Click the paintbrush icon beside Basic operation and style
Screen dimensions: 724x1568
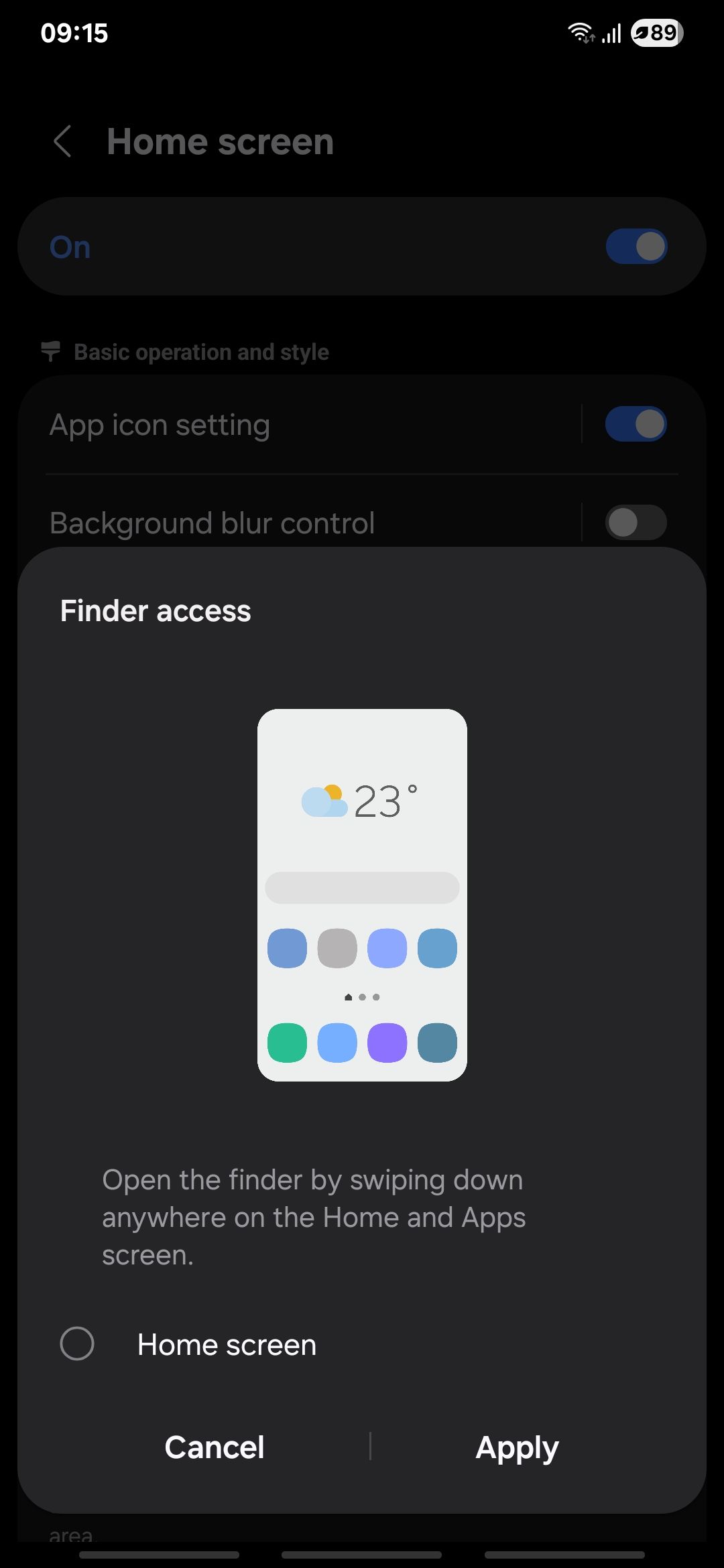click(x=51, y=351)
